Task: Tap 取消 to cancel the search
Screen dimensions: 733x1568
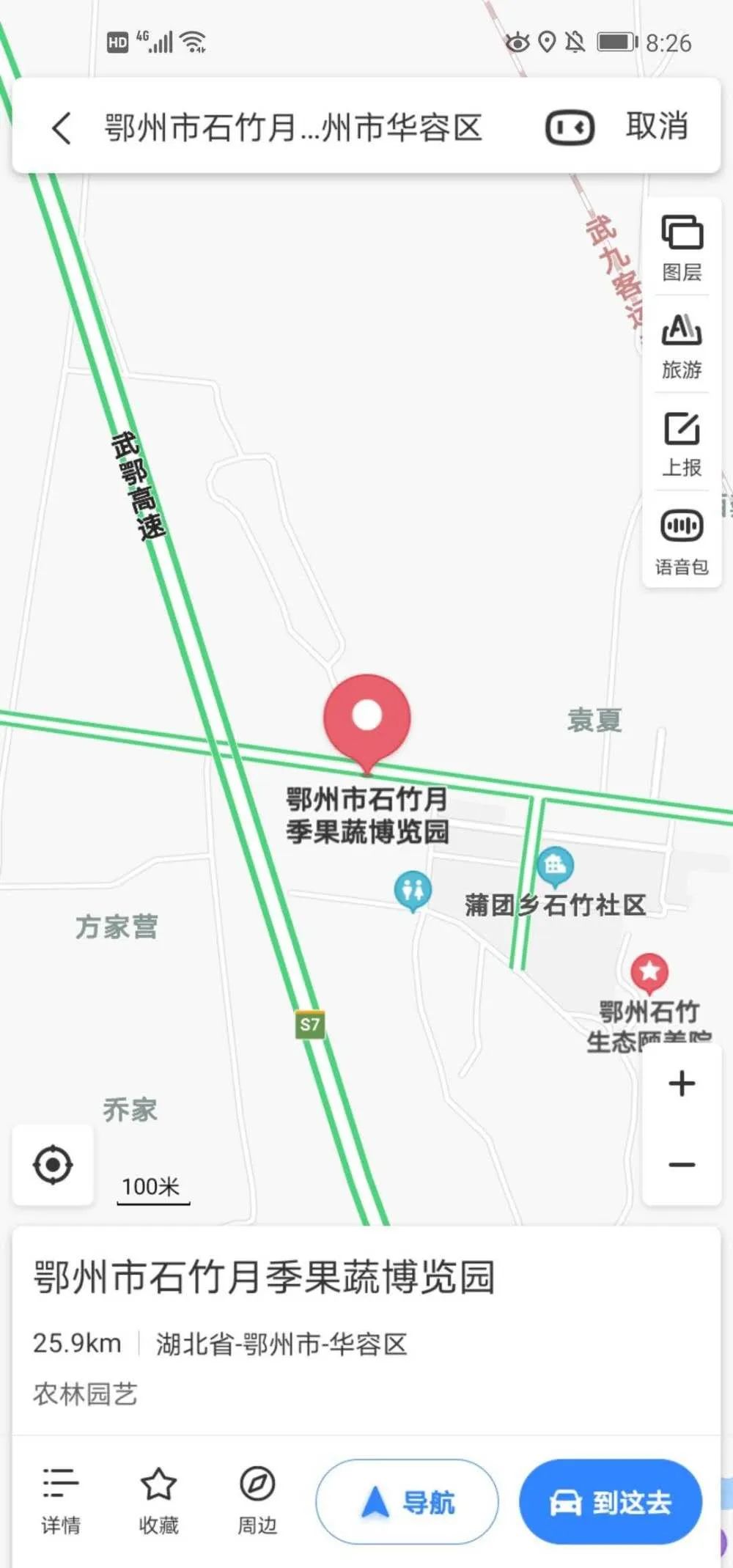Action: tap(657, 127)
